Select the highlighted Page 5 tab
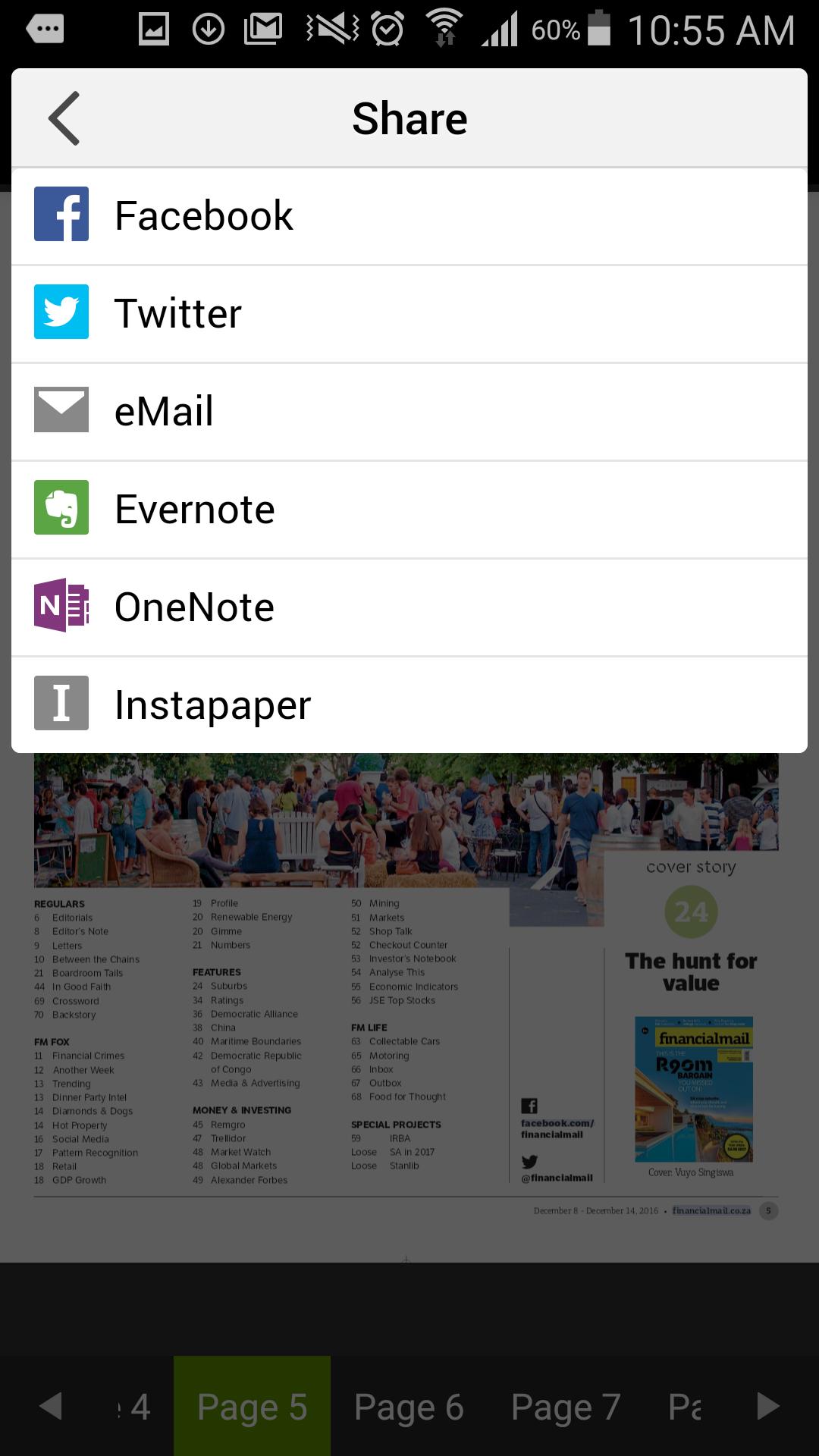The height and width of the screenshot is (1456, 819). click(252, 1407)
